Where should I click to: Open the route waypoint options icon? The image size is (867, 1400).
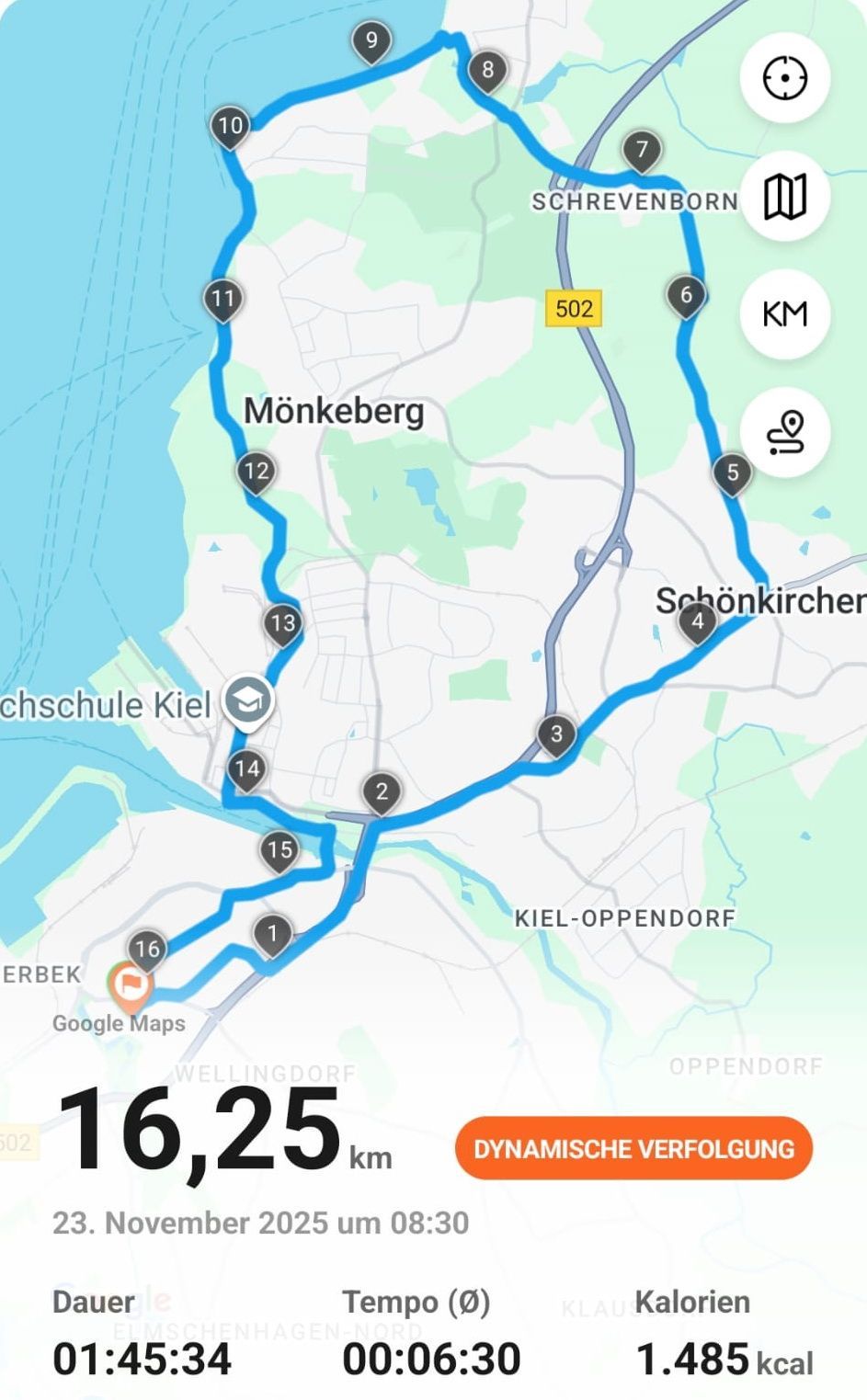785,432
